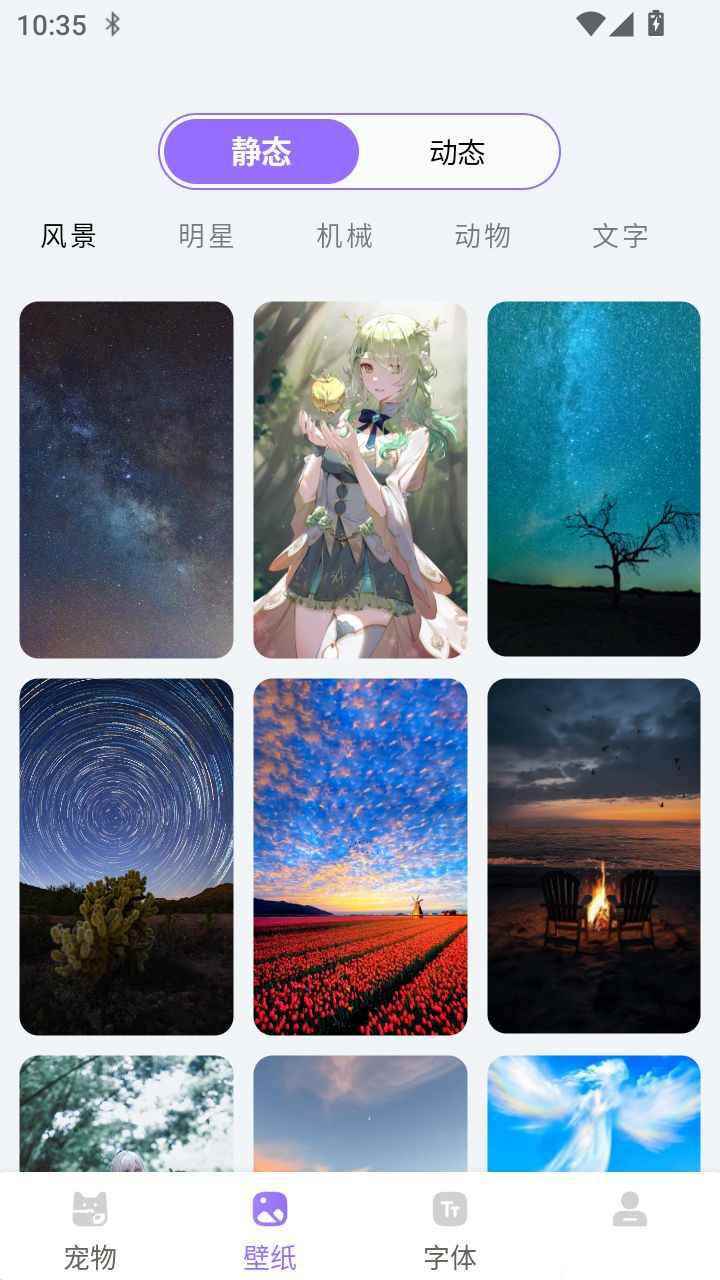Open the profile tab with person icon

pos(630,1210)
